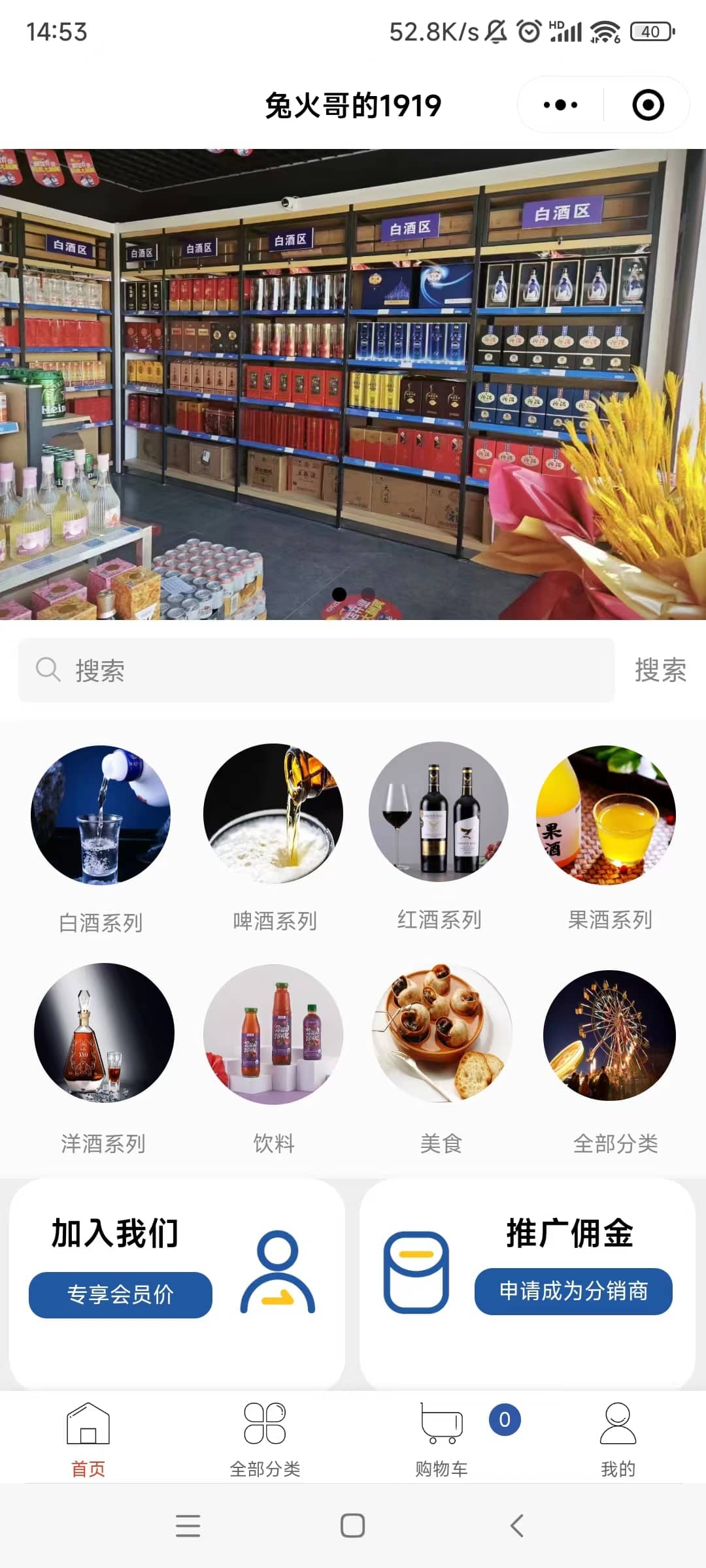Tap the 搜索 button beside the search box
This screenshot has width=706, height=1568.
[x=660, y=670]
